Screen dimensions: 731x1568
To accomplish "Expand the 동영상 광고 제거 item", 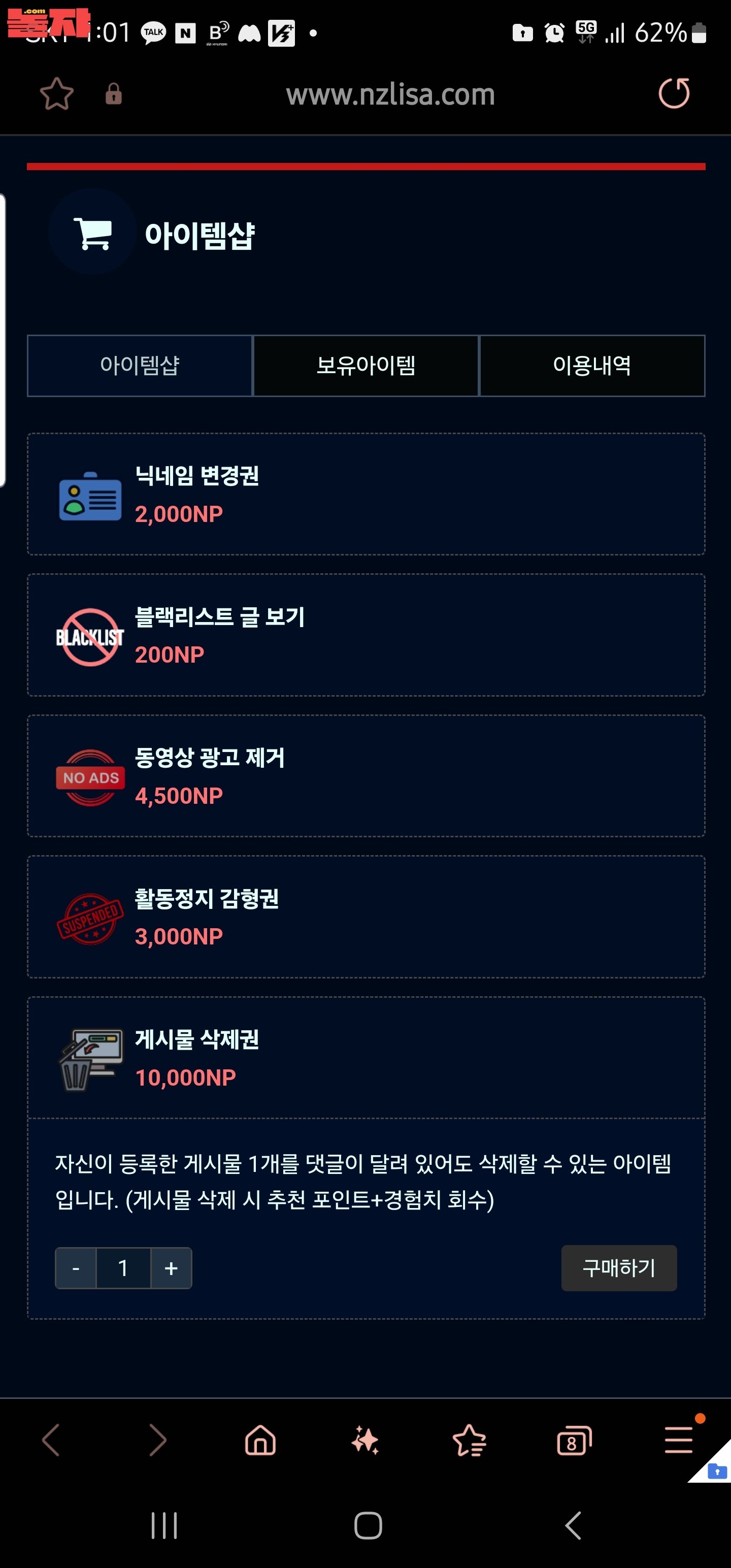I will pyautogui.click(x=366, y=776).
